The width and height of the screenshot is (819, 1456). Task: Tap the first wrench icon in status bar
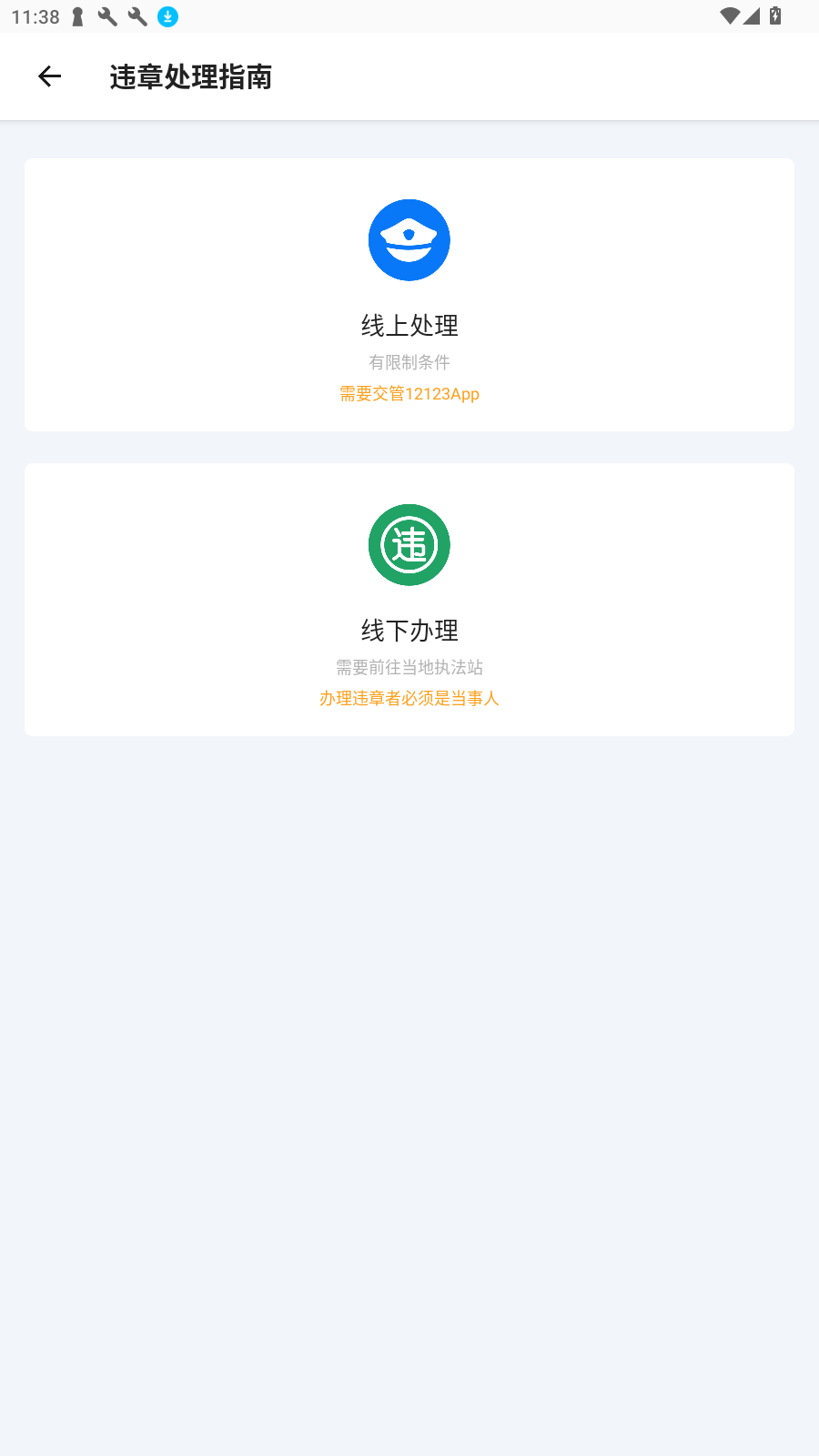click(108, 16)
